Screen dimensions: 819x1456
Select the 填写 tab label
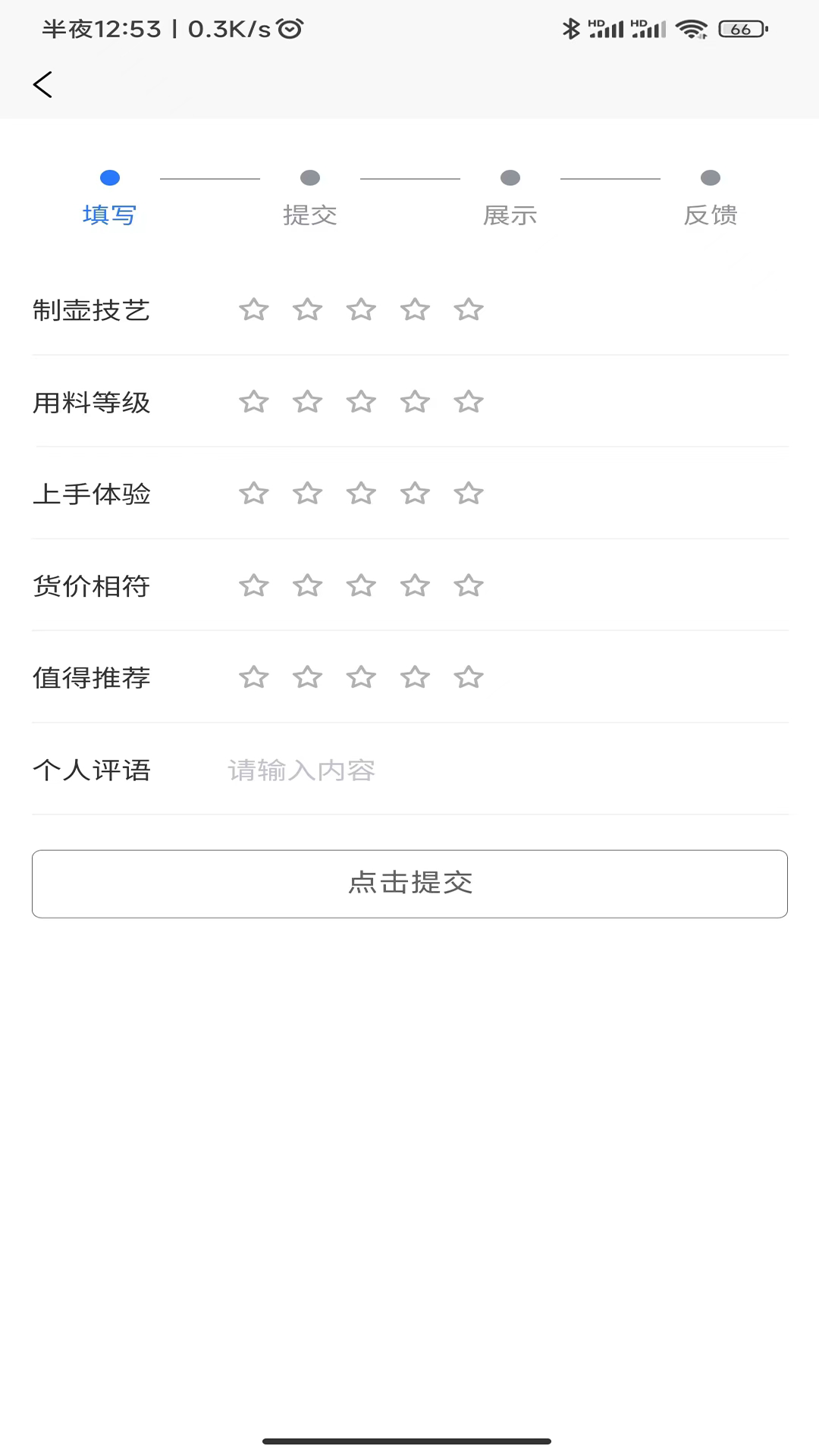coord(109,215)
